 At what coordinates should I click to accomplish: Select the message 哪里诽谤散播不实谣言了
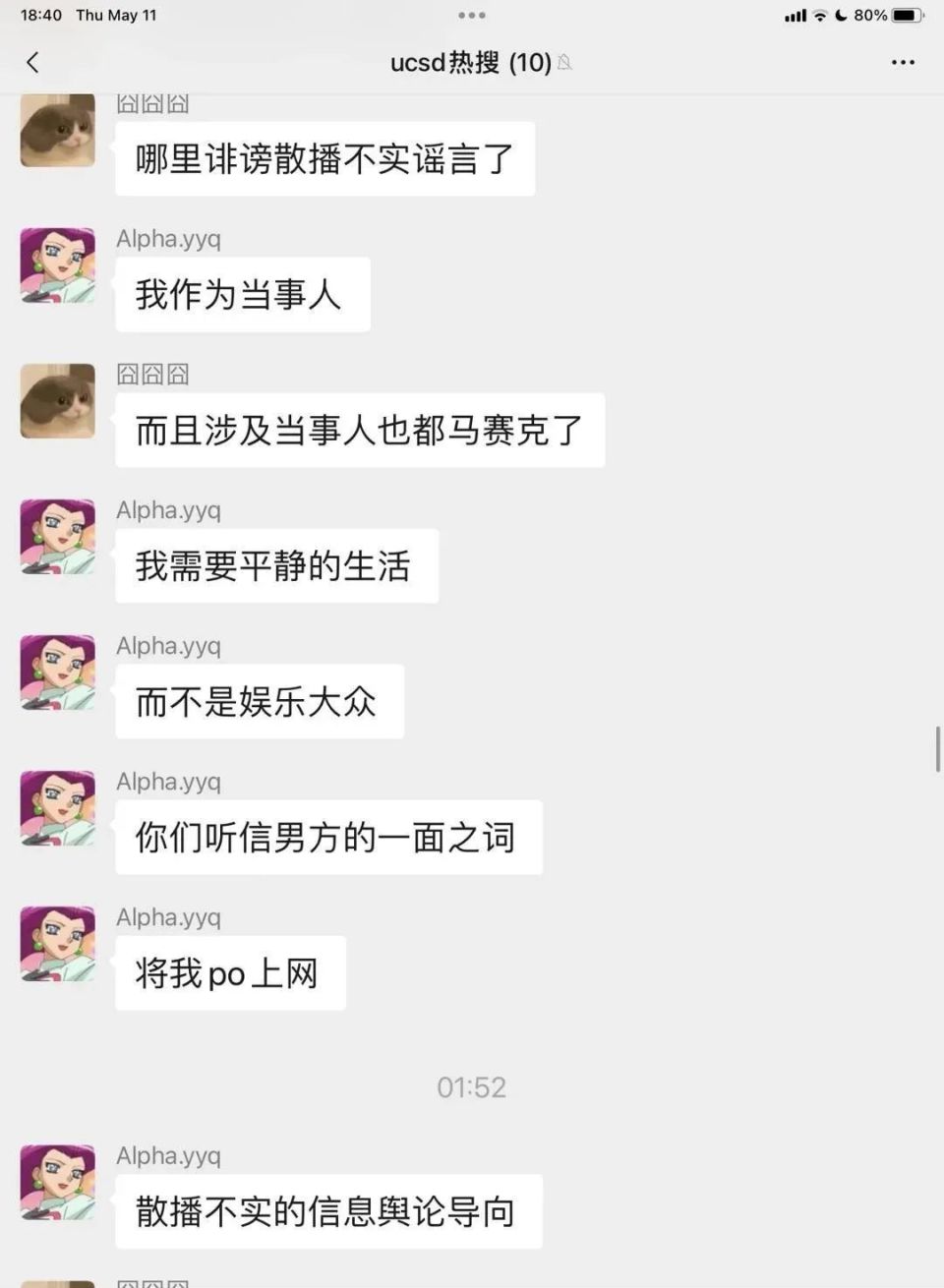[324, 158]
